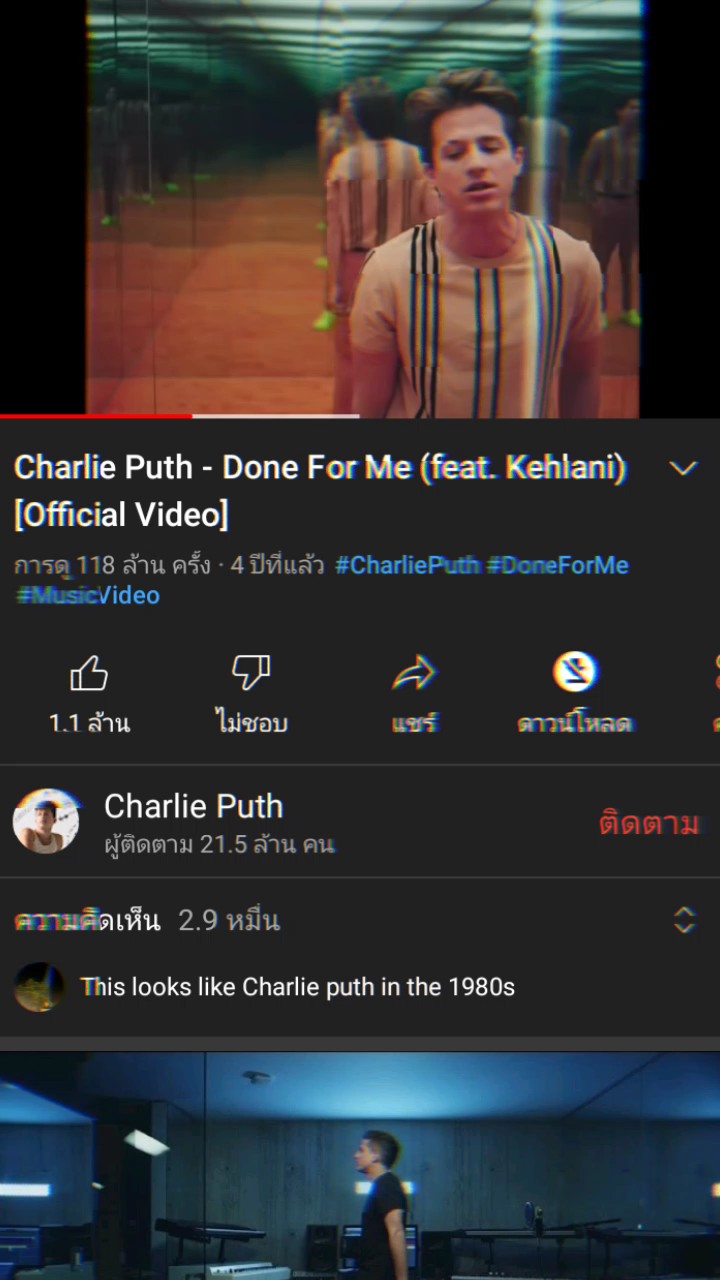Subscribe to Charlie Puth channel
This screenshot has width=720, height=1280.
pyautogui.click(x=648, y=823)
